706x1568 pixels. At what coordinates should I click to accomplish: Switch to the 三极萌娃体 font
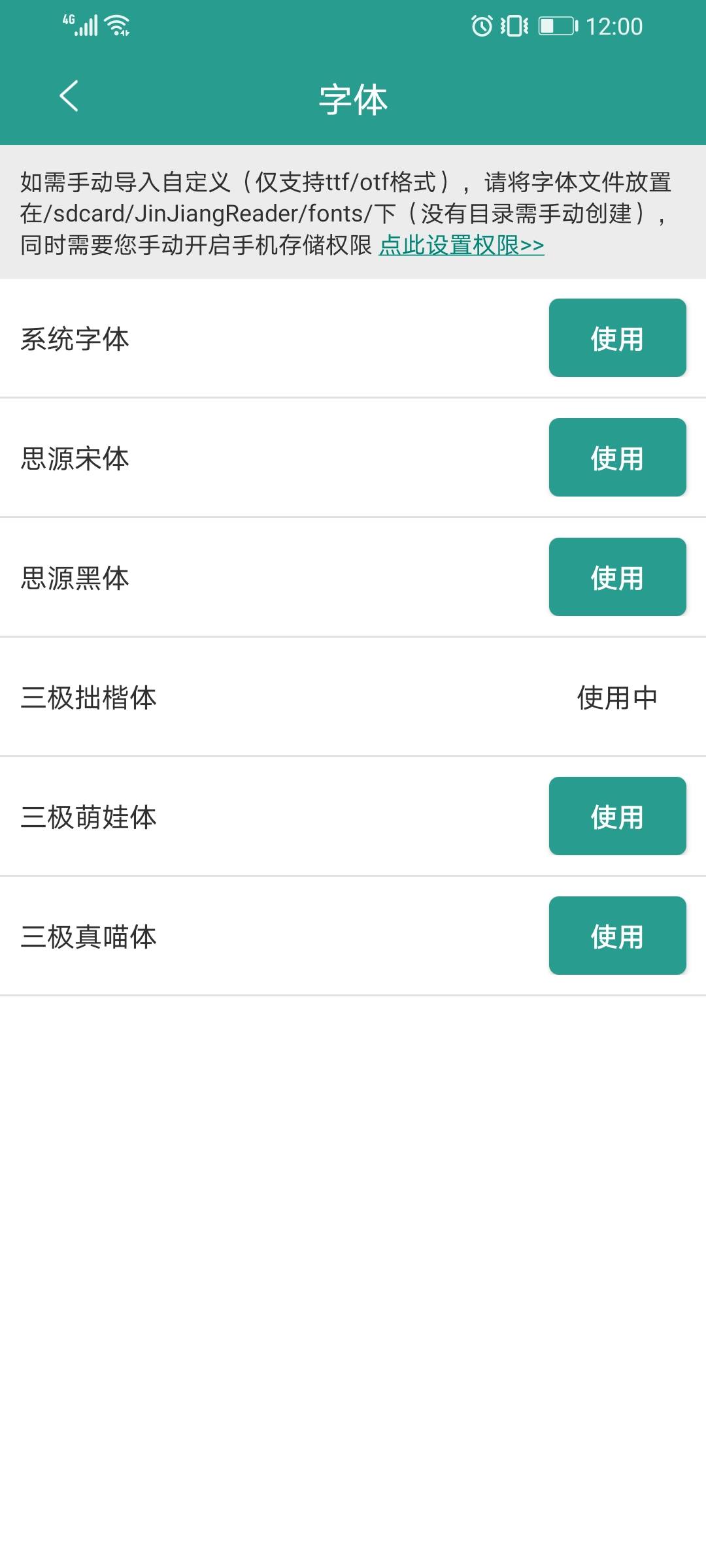tap(617, 816)
